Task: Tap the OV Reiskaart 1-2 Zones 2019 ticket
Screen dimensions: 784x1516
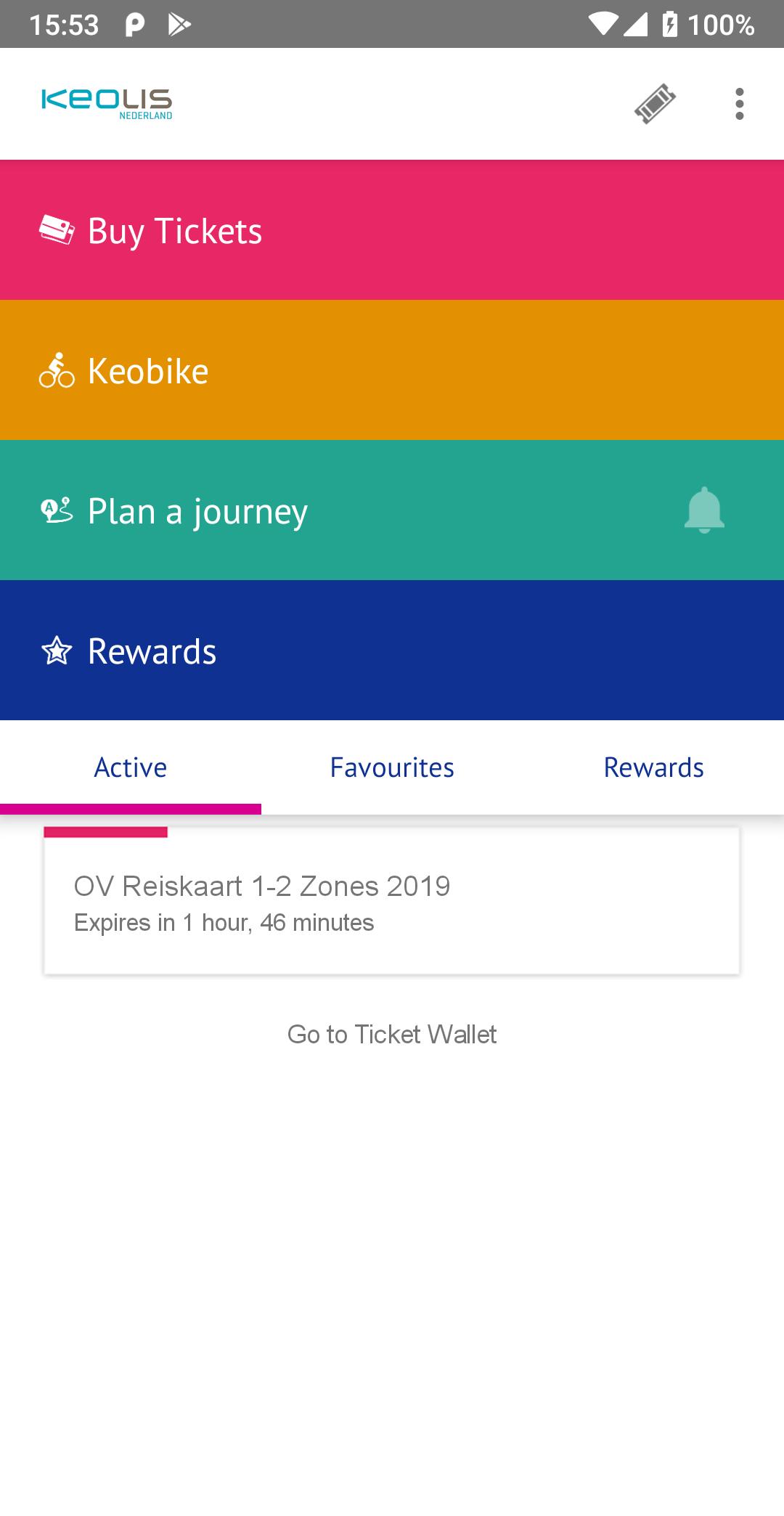Action: tap(392, 900)
